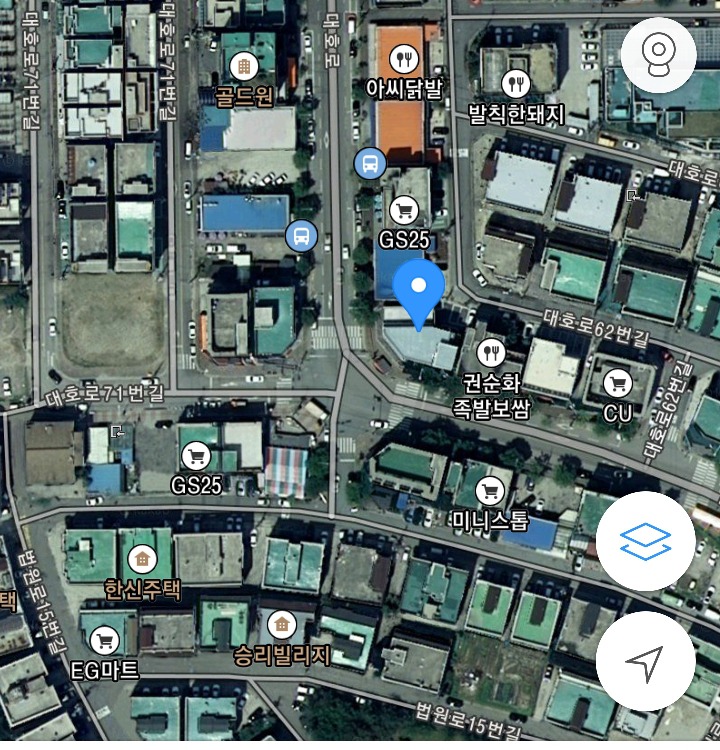The height and width of the screenshot is (750, 720).
Task: Select the 미니스톱 store marker
Action: pos(489,490)
